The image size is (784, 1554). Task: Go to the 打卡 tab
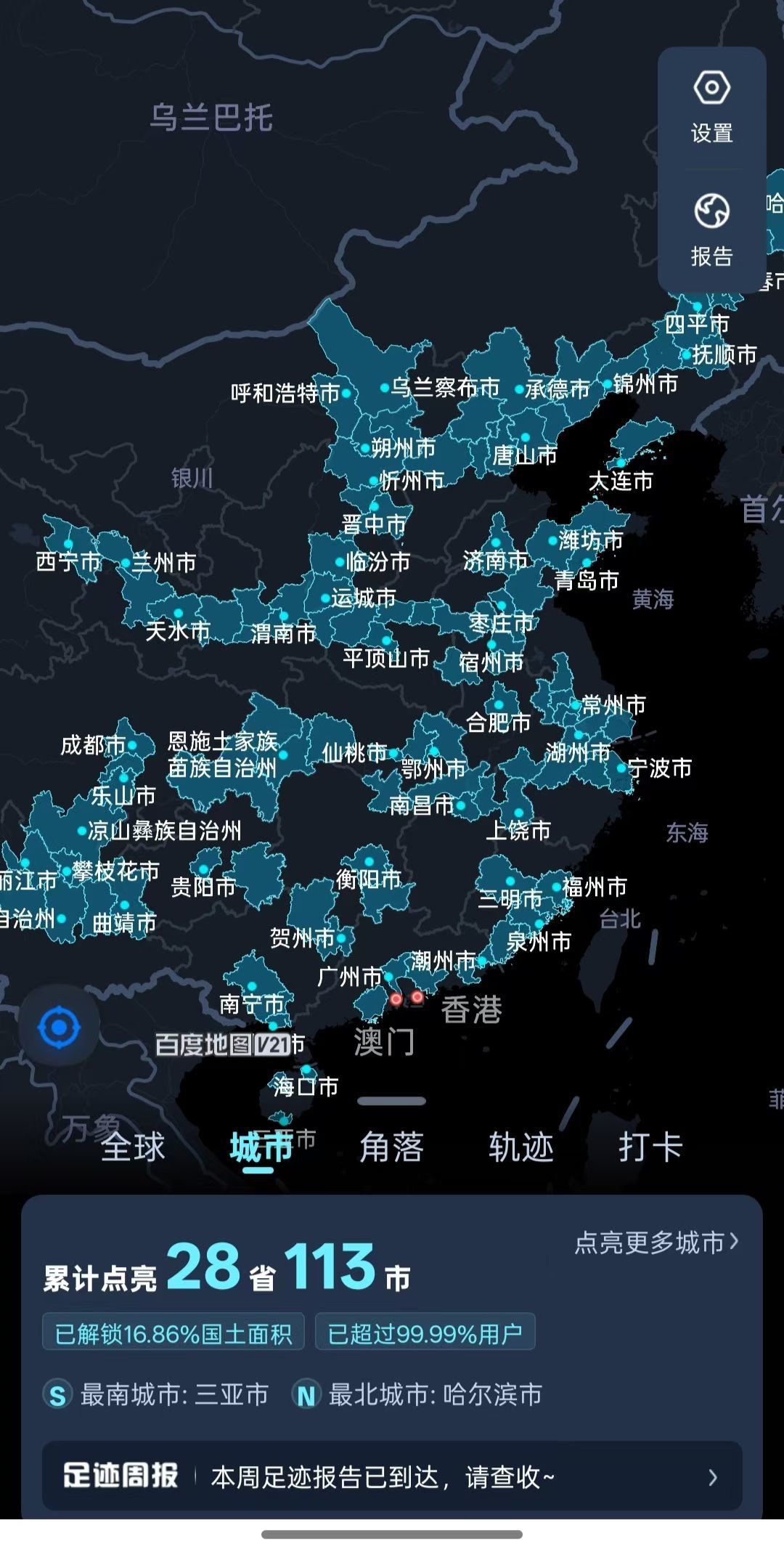(650, 1147)
